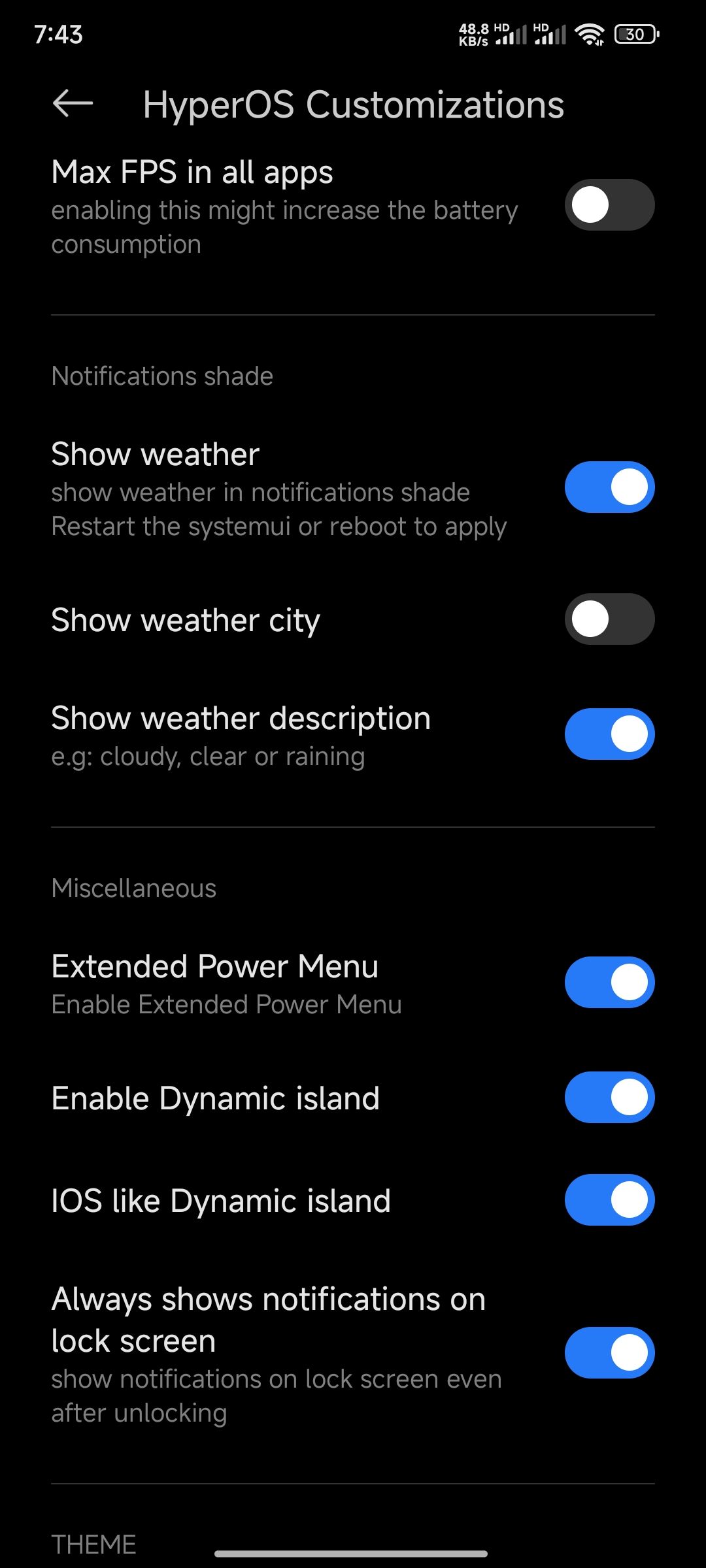Enable Show weather city
Screen dimensions: 706x1568
pos(609,619)
